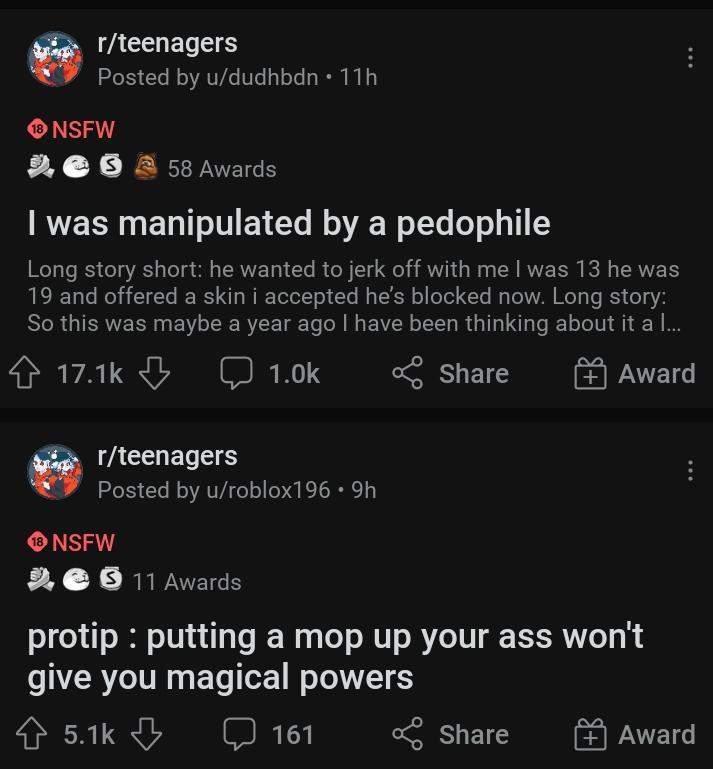Image resolution: width=713 pixels, height=769 pixels.
Task: Open r/teenagers from u/roblox196's post header
Action: pyautogui.click(x=167, y=456)
